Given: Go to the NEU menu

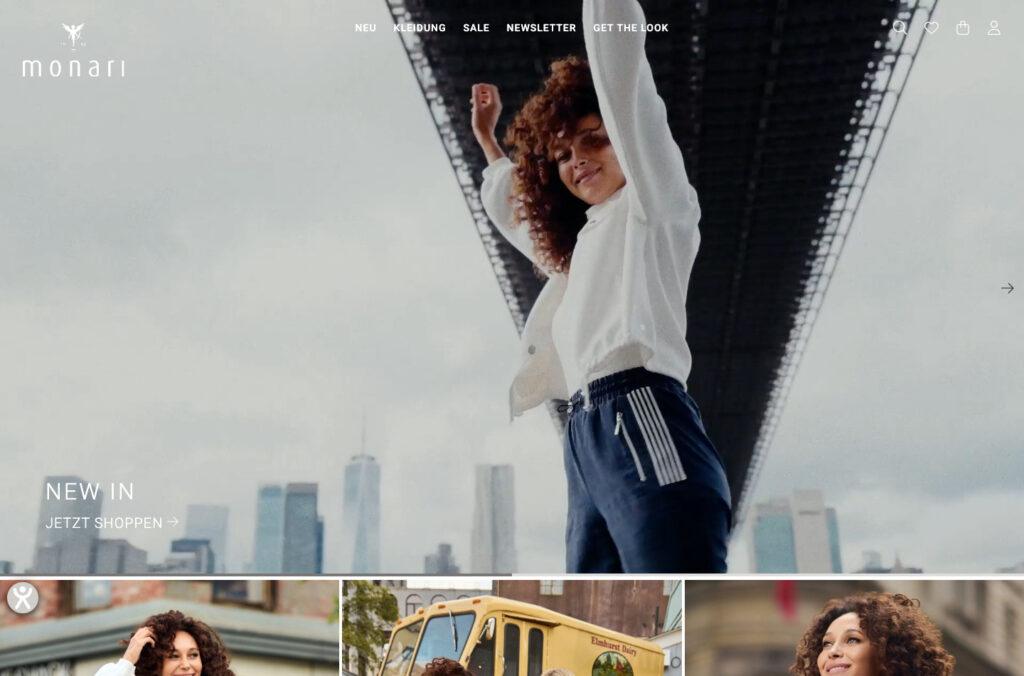Looking at the screenshot, I should point(365,28).
